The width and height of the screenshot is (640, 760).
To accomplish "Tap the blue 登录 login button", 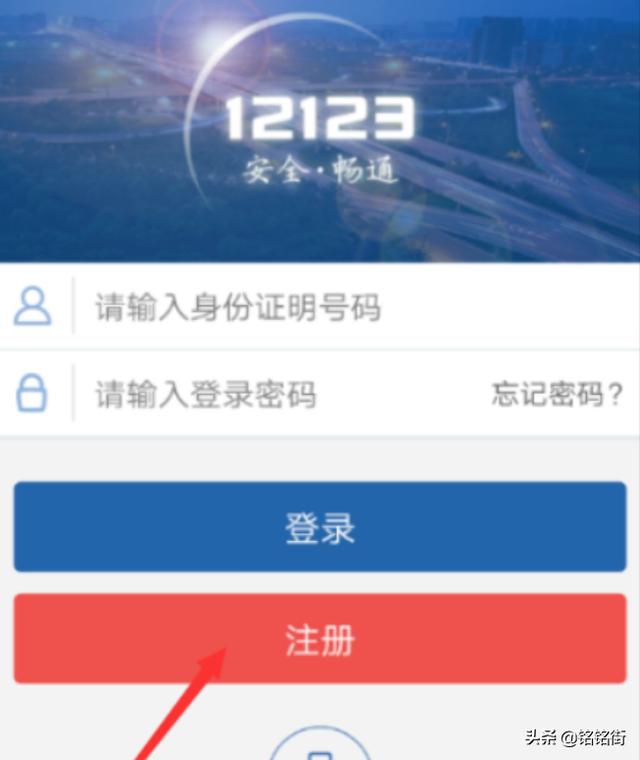I will click(320, 527).
